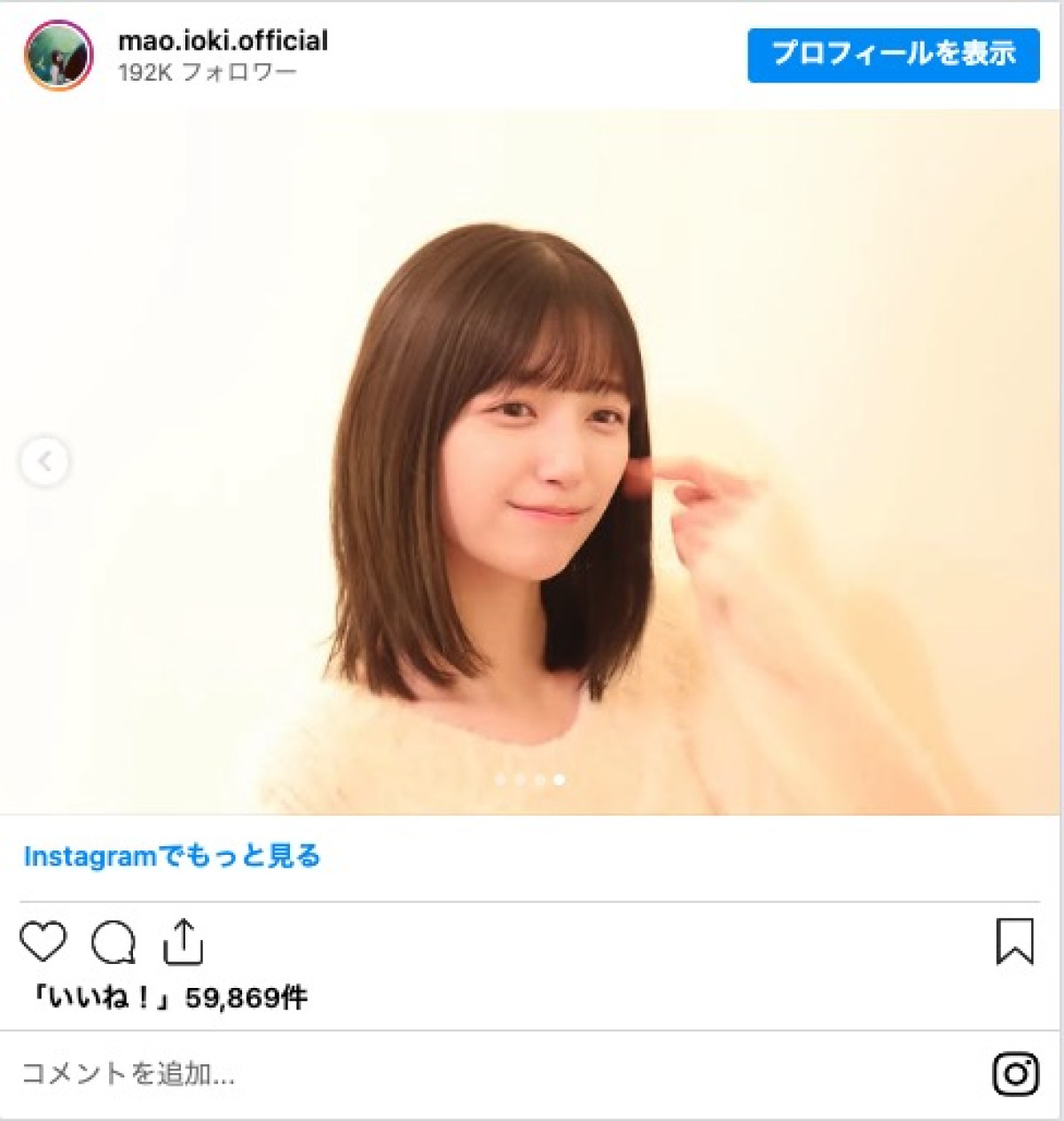The image size is (1064, 1121).
Task: Open comments via the speech bubble icon
Action: (x=113, y=942)
